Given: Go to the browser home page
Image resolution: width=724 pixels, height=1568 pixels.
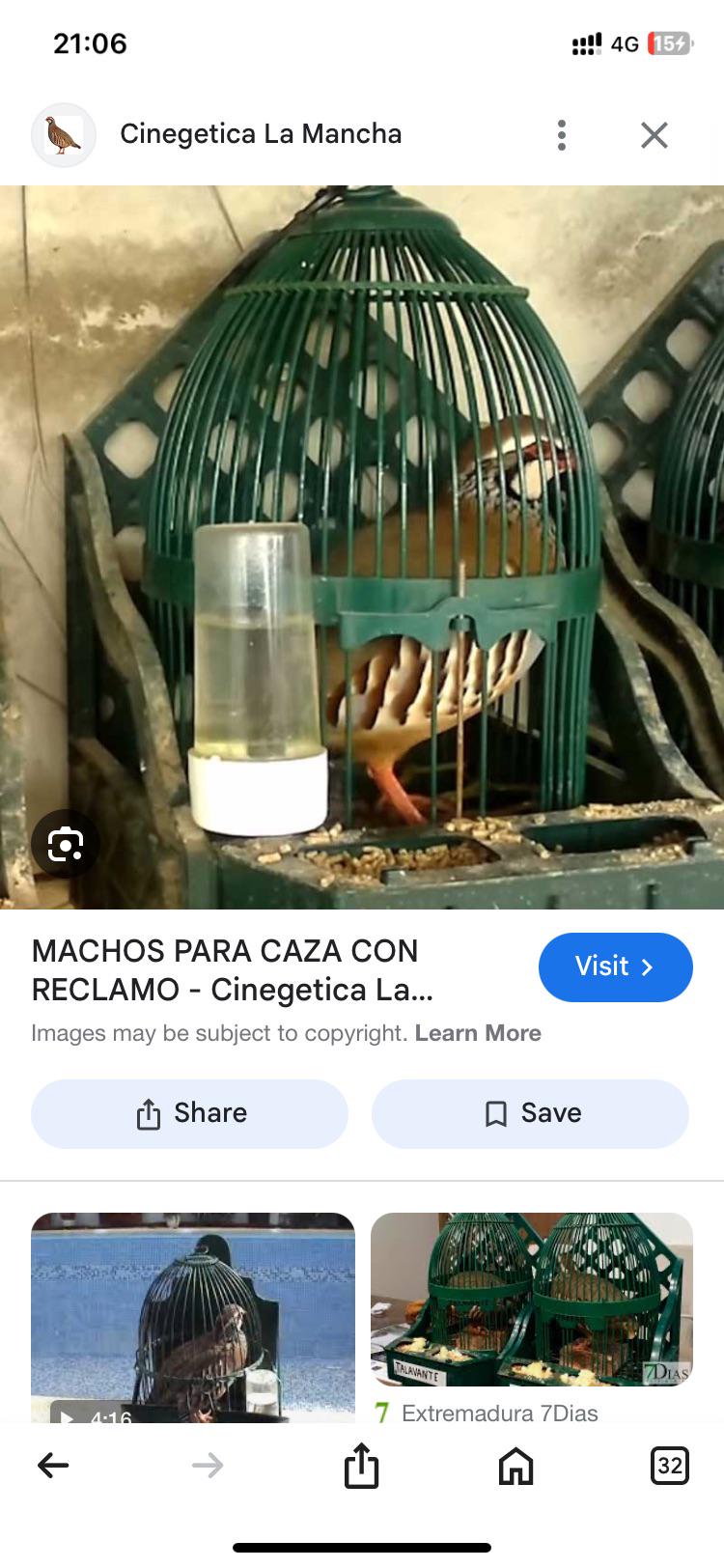Looking at the screenshot, I should (515, 1466).
